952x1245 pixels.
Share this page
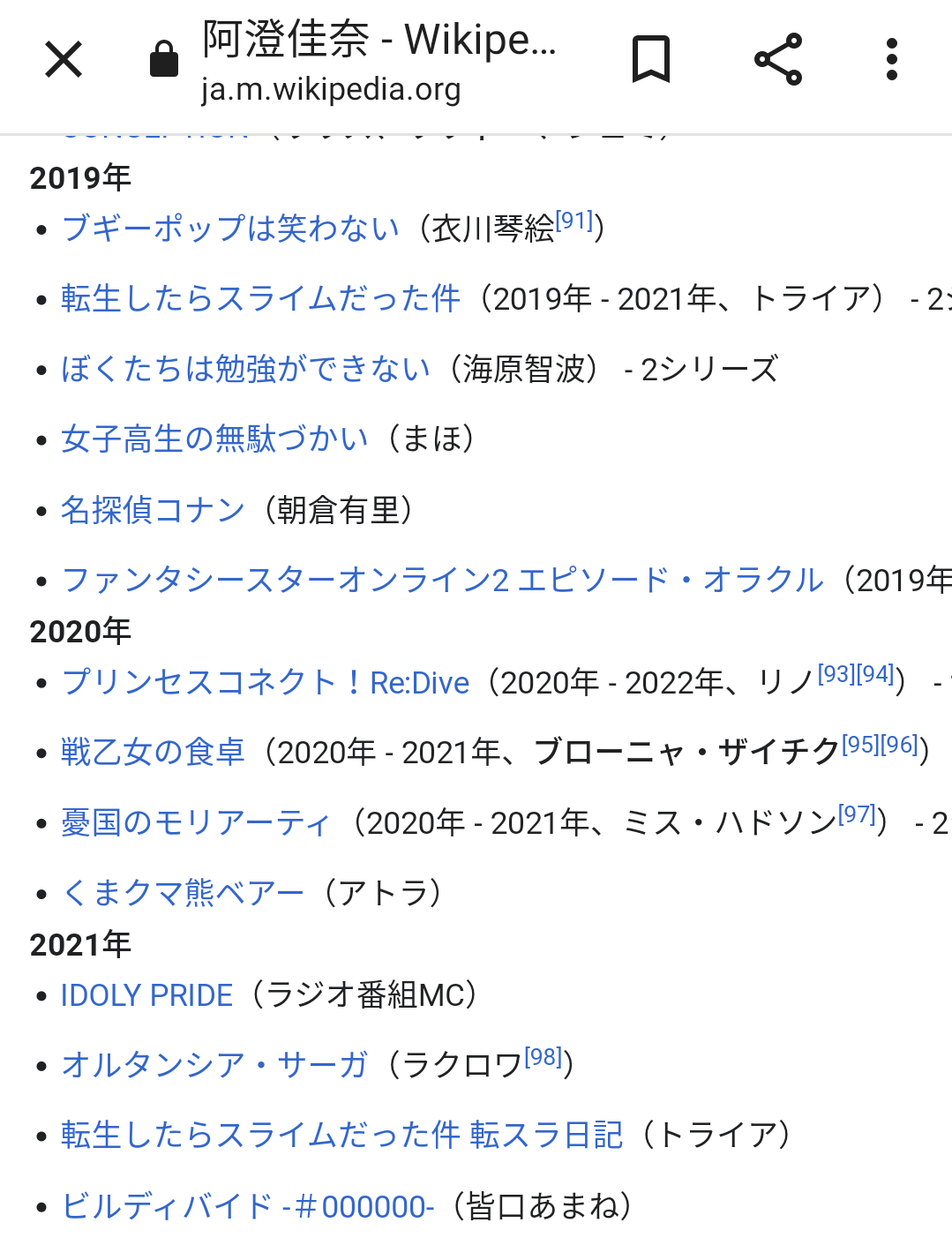click(x=778, y=60)
